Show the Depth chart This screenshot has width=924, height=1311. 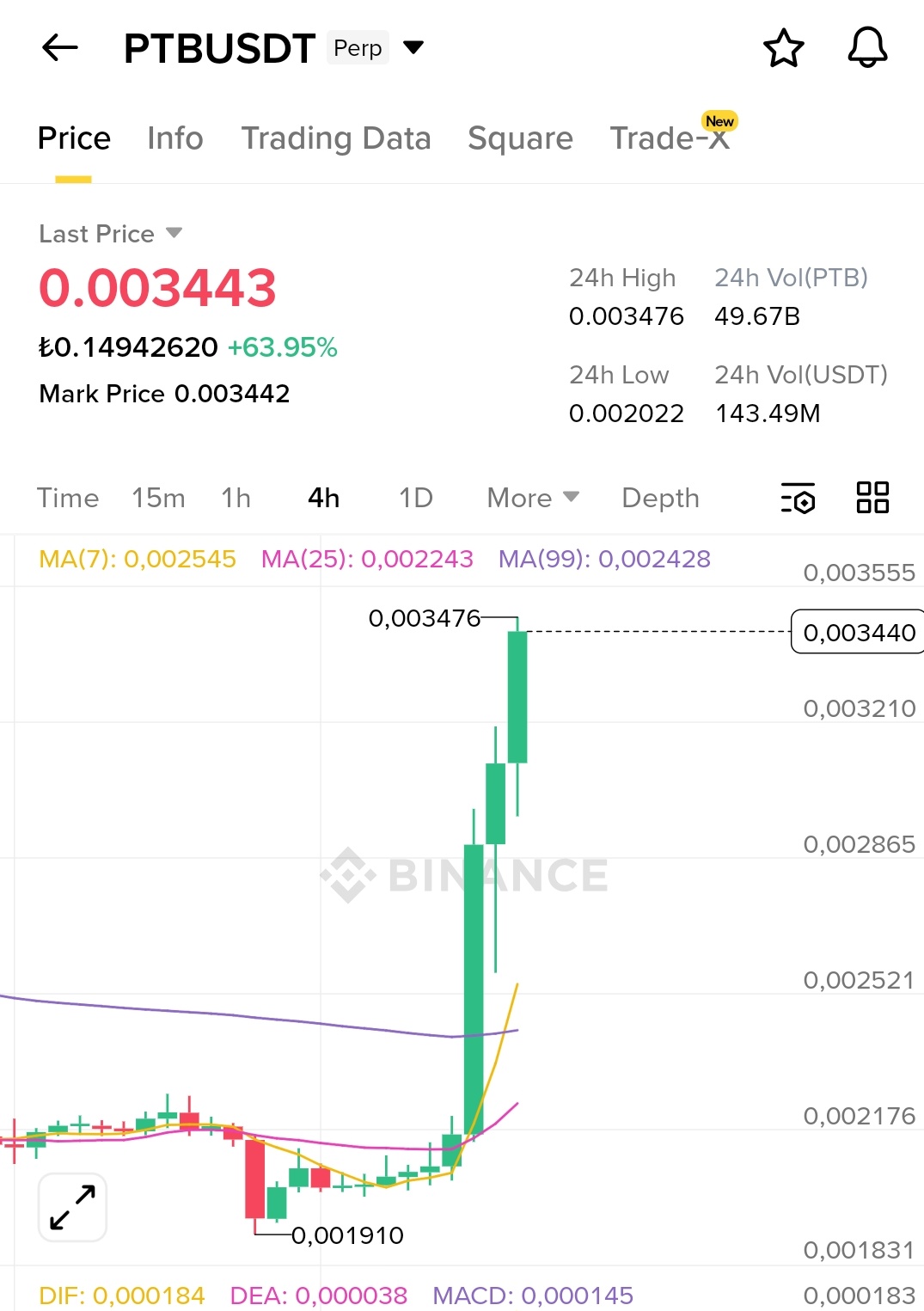pos(660,498)
